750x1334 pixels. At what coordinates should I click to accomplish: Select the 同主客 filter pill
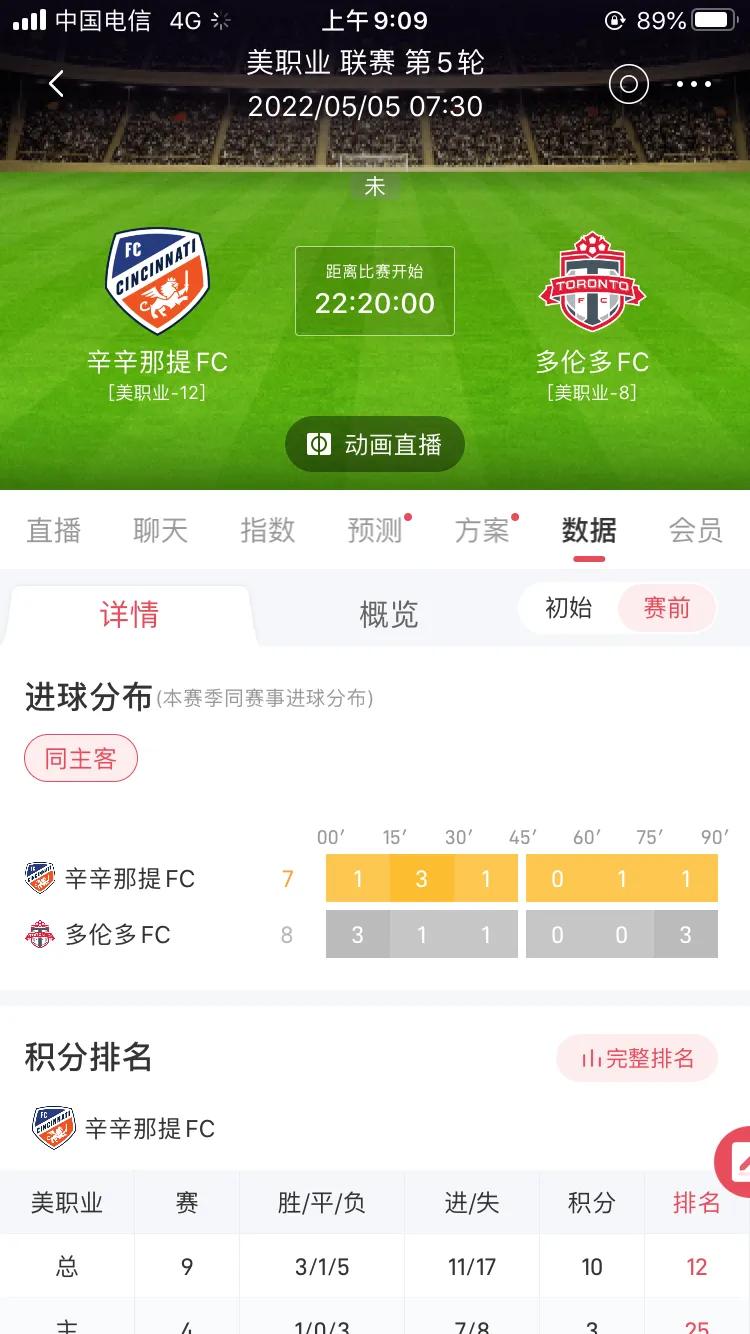[x=80, y=758]
